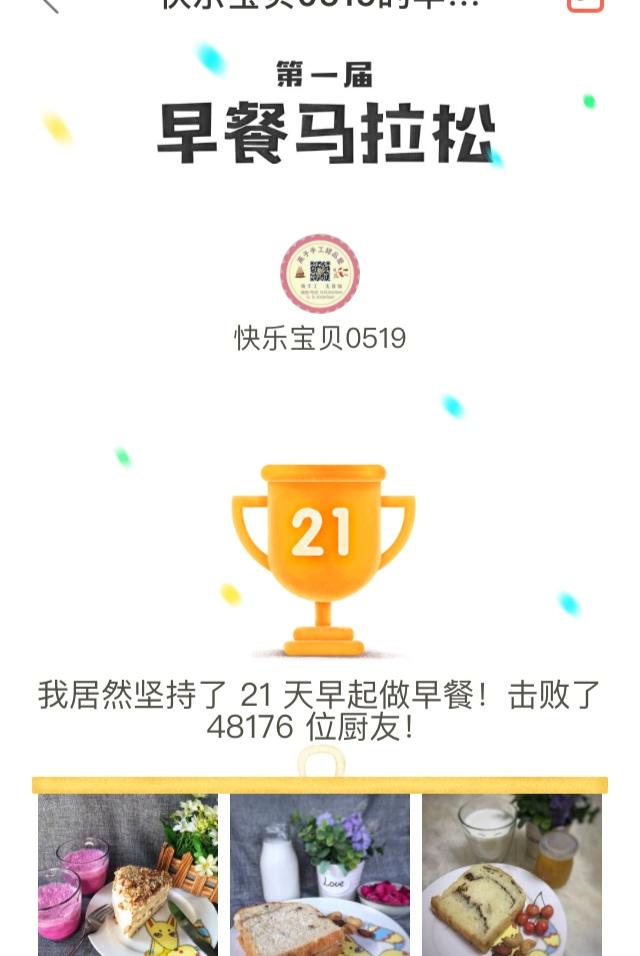Open the pink smoothie and cake photo

click(x=128, y=875)
